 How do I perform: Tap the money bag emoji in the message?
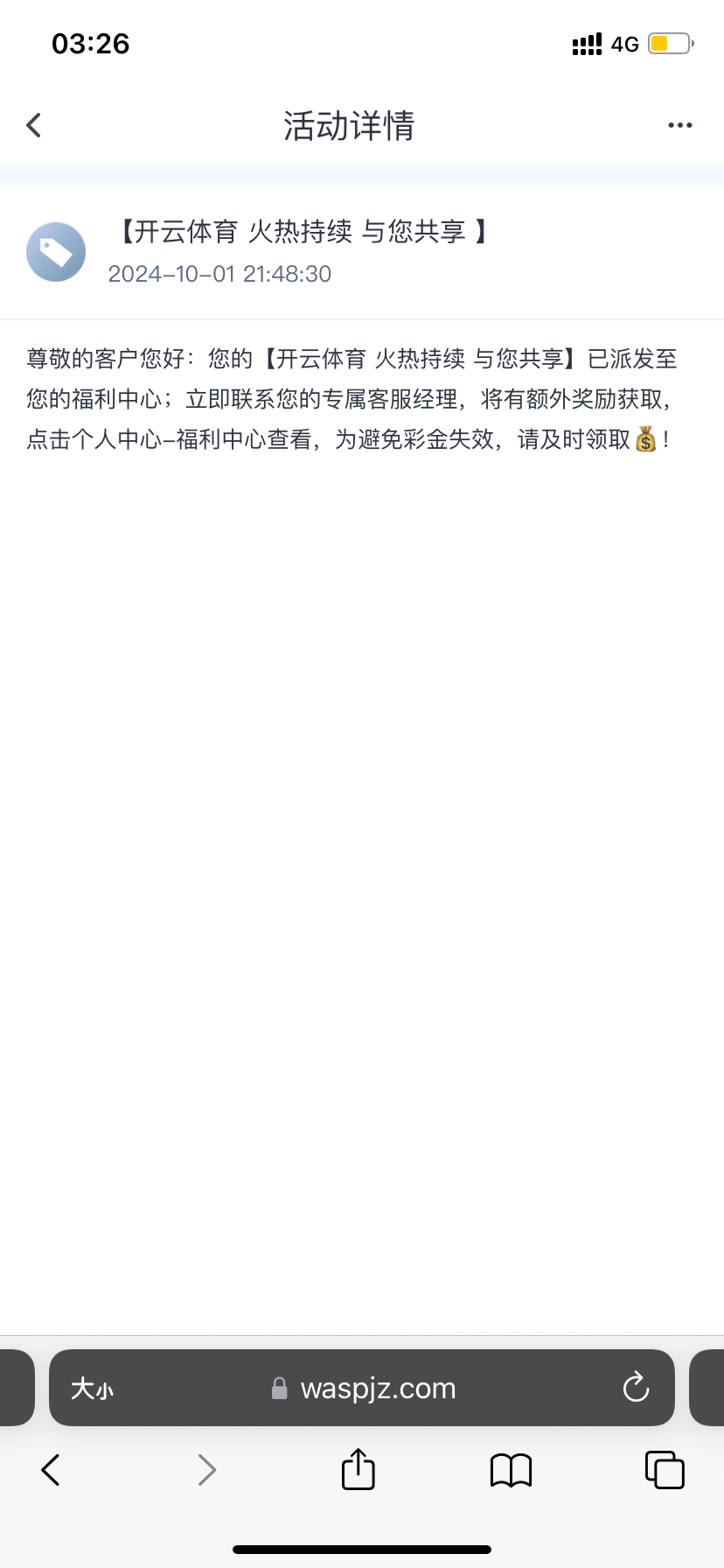(x=646, y=441)
